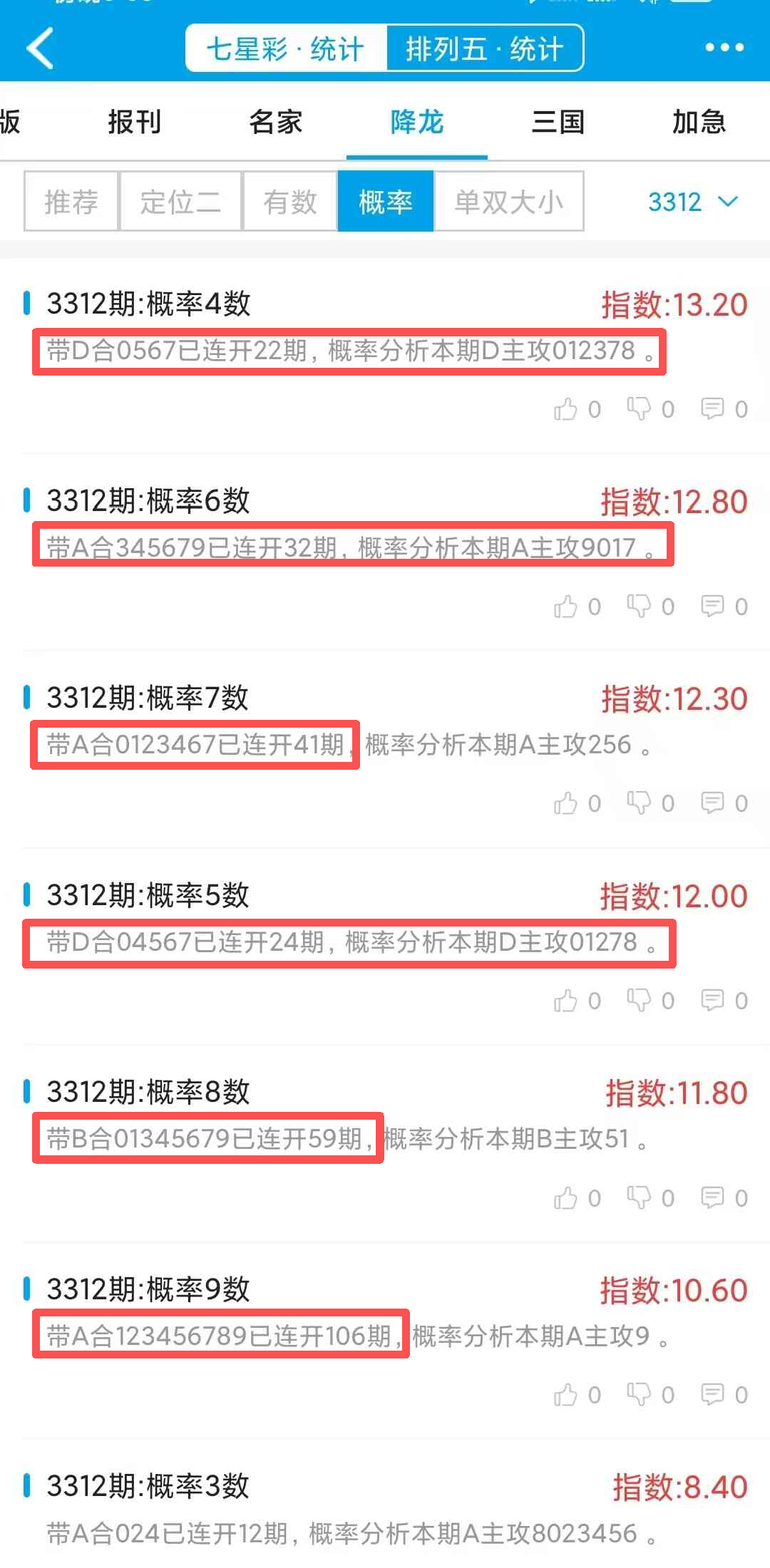Viewport: 770px width, 1568px height.
Task: Select the 推荐 filter
Action: pyautogui.click(x=71, y=202)
